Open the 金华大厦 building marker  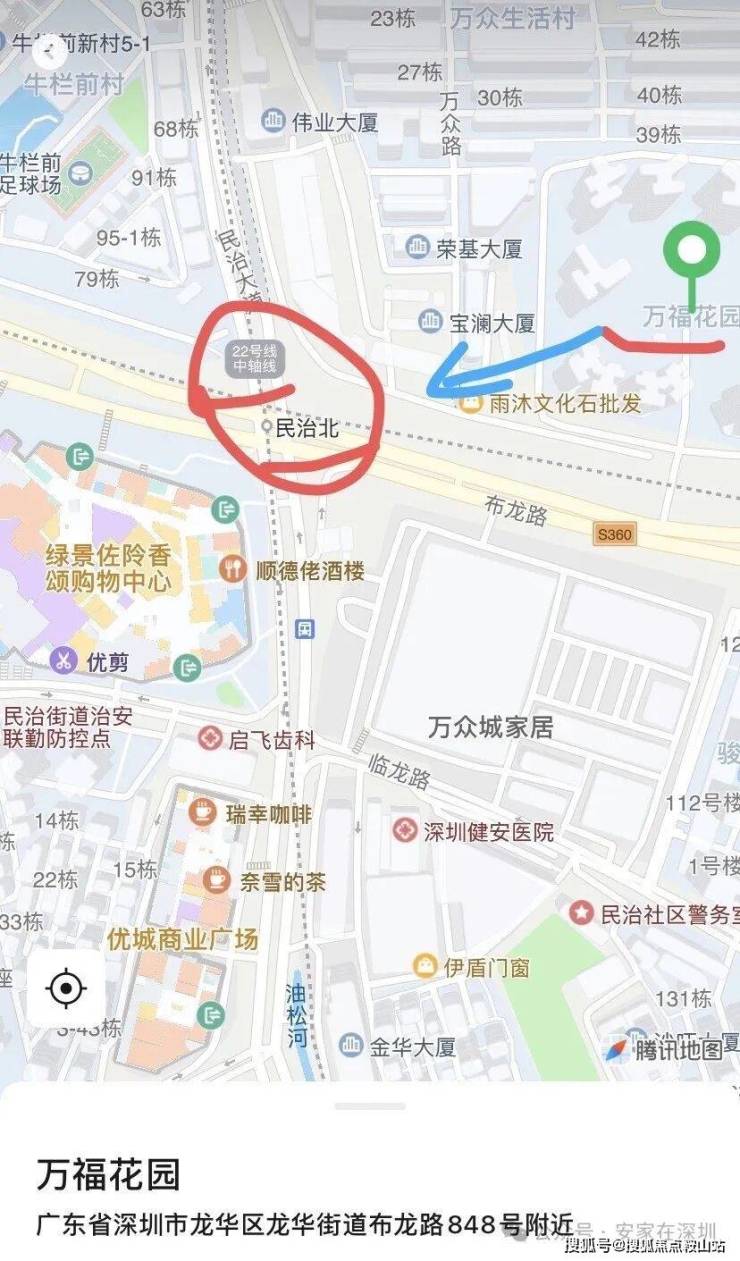(x=351, y=1046)
